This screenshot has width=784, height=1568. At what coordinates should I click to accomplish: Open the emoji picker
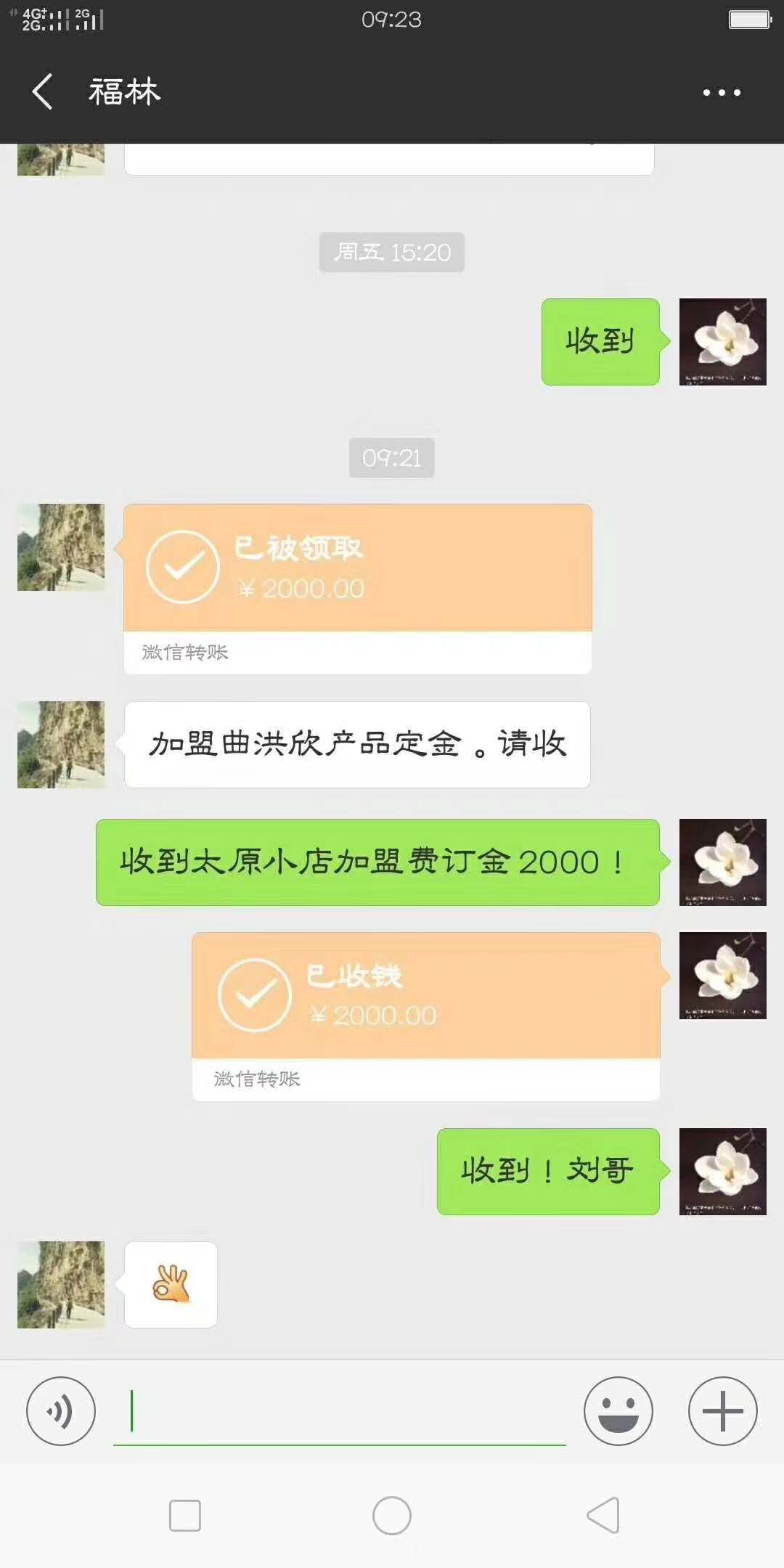618,1411
